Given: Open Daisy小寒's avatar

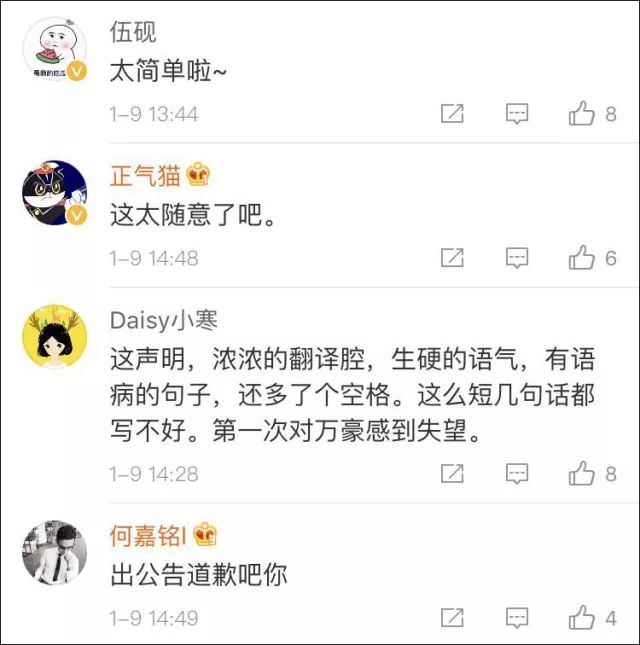Looking at the screenshot, I should pyautogui.click(x=55, y=336).
